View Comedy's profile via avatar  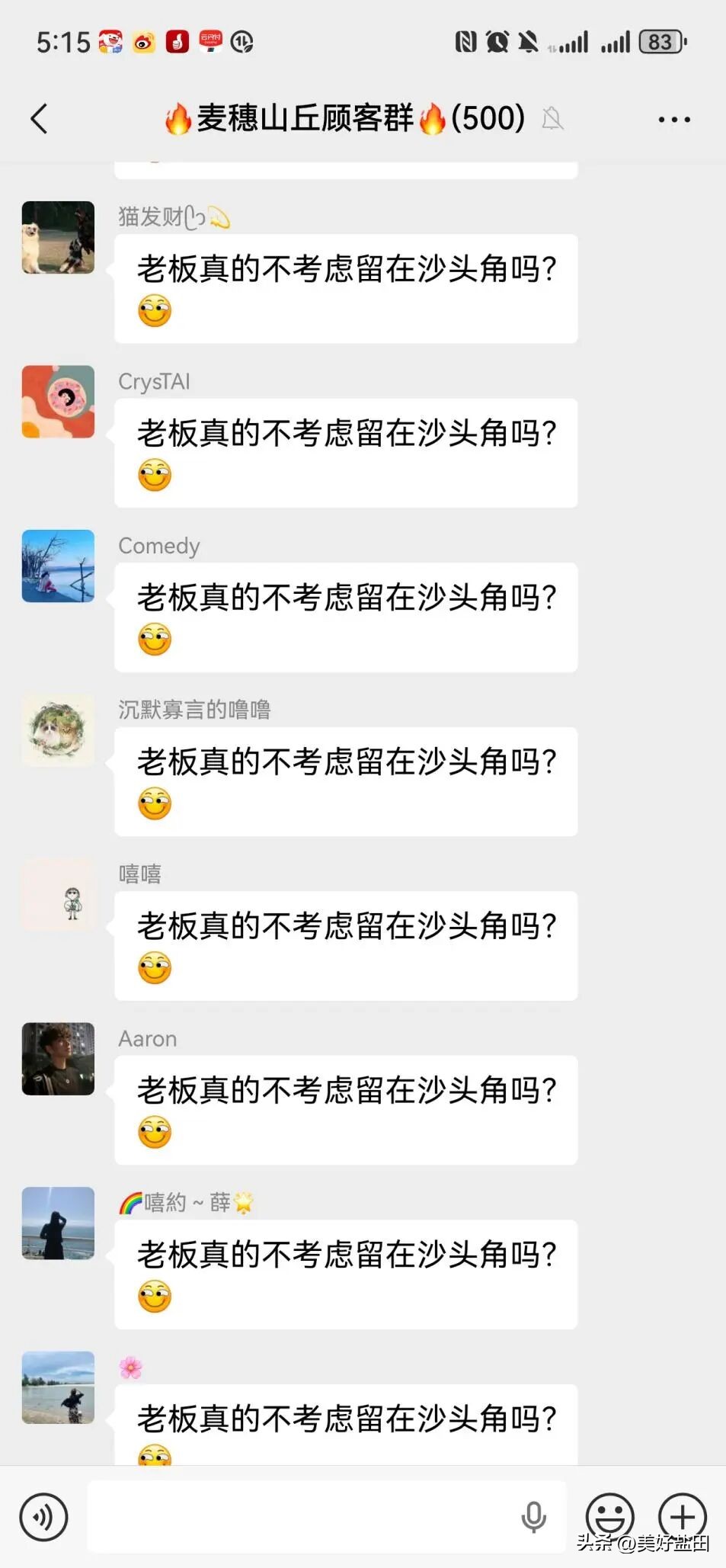pos(58,566)
